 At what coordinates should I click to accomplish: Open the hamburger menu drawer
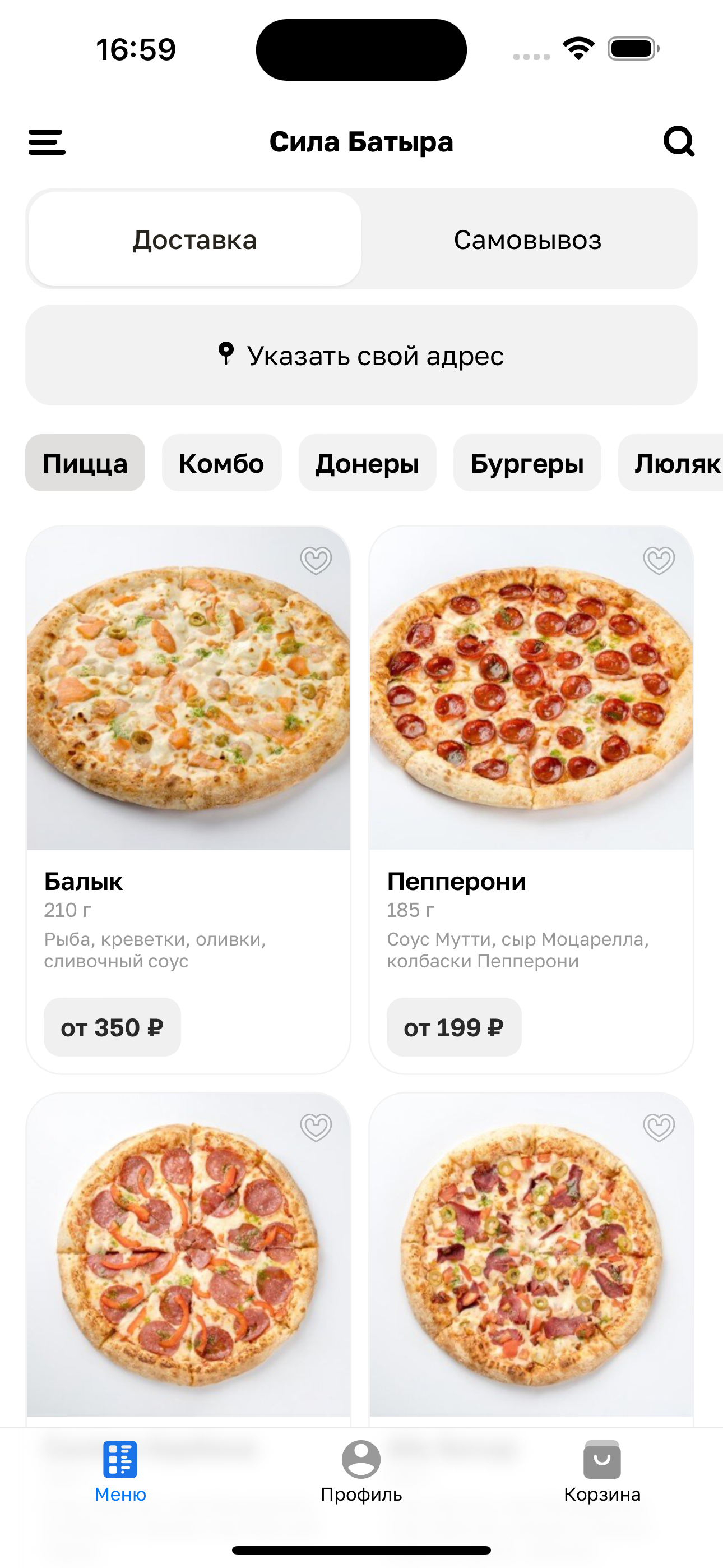[47, 142]
